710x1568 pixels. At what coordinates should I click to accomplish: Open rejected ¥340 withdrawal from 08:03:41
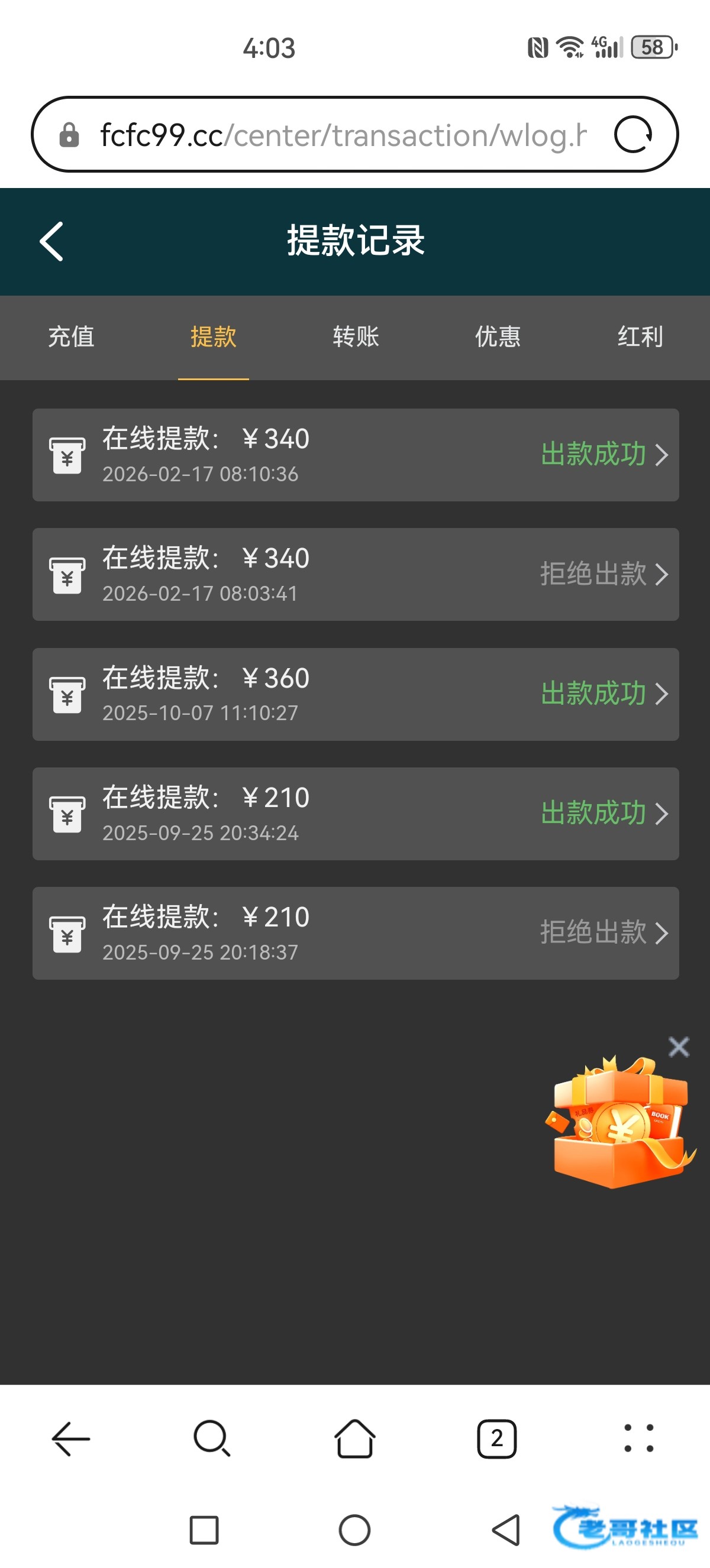pos(355,574)
